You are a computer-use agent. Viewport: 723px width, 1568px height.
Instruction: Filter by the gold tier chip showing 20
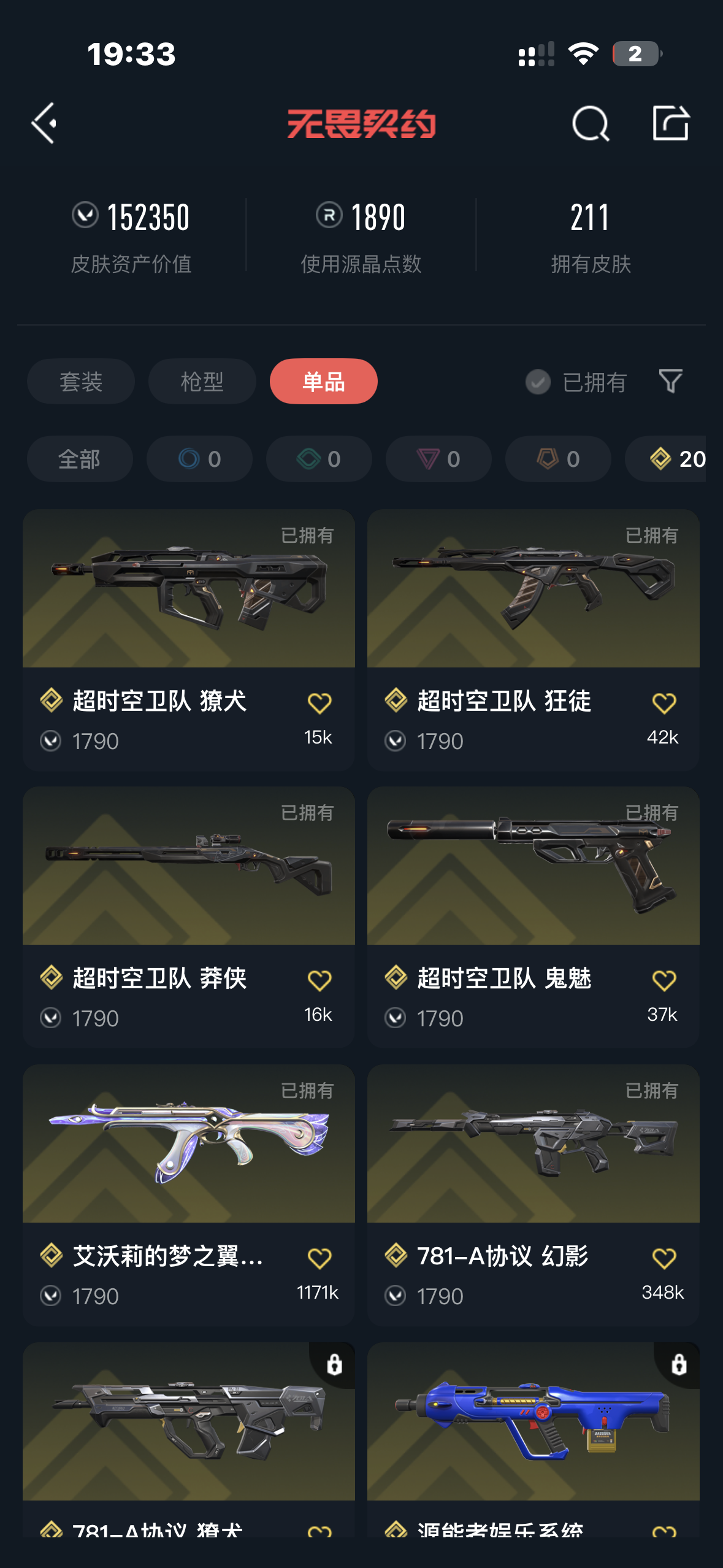point(675,459)
